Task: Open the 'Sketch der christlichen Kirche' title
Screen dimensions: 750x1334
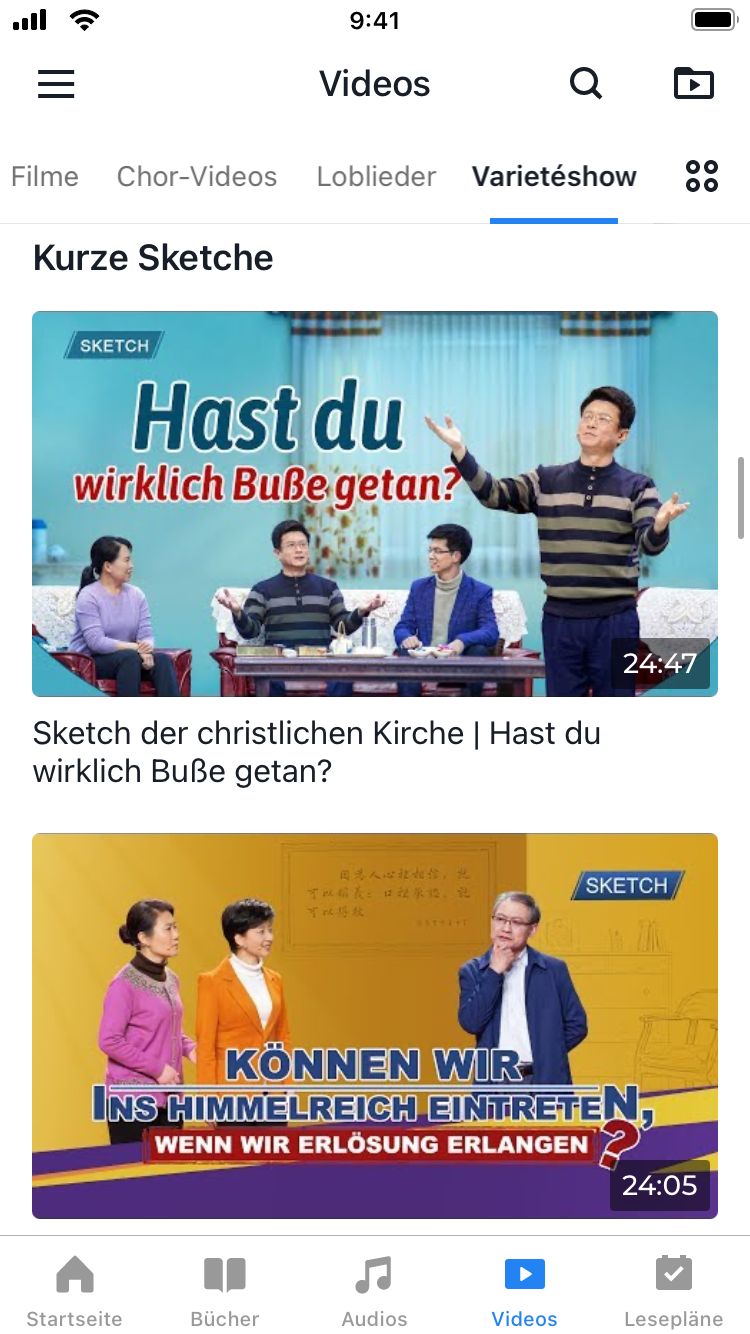Action: click(x=317, y=752)
